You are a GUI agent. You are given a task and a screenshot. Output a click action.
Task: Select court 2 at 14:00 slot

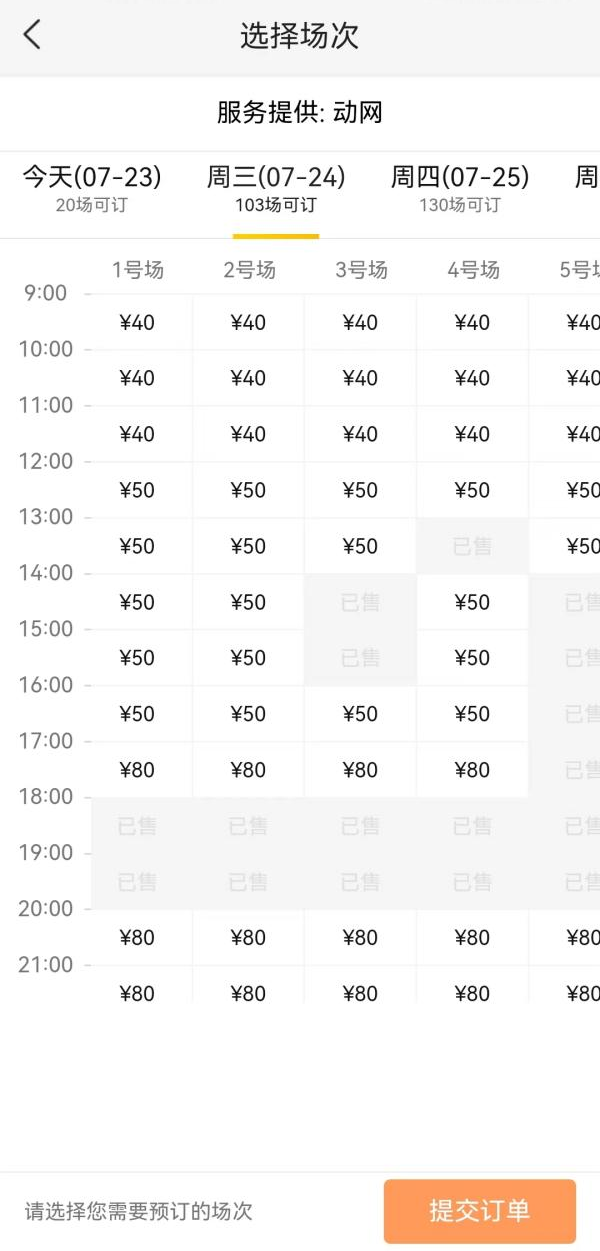click(x=249, y=603)
